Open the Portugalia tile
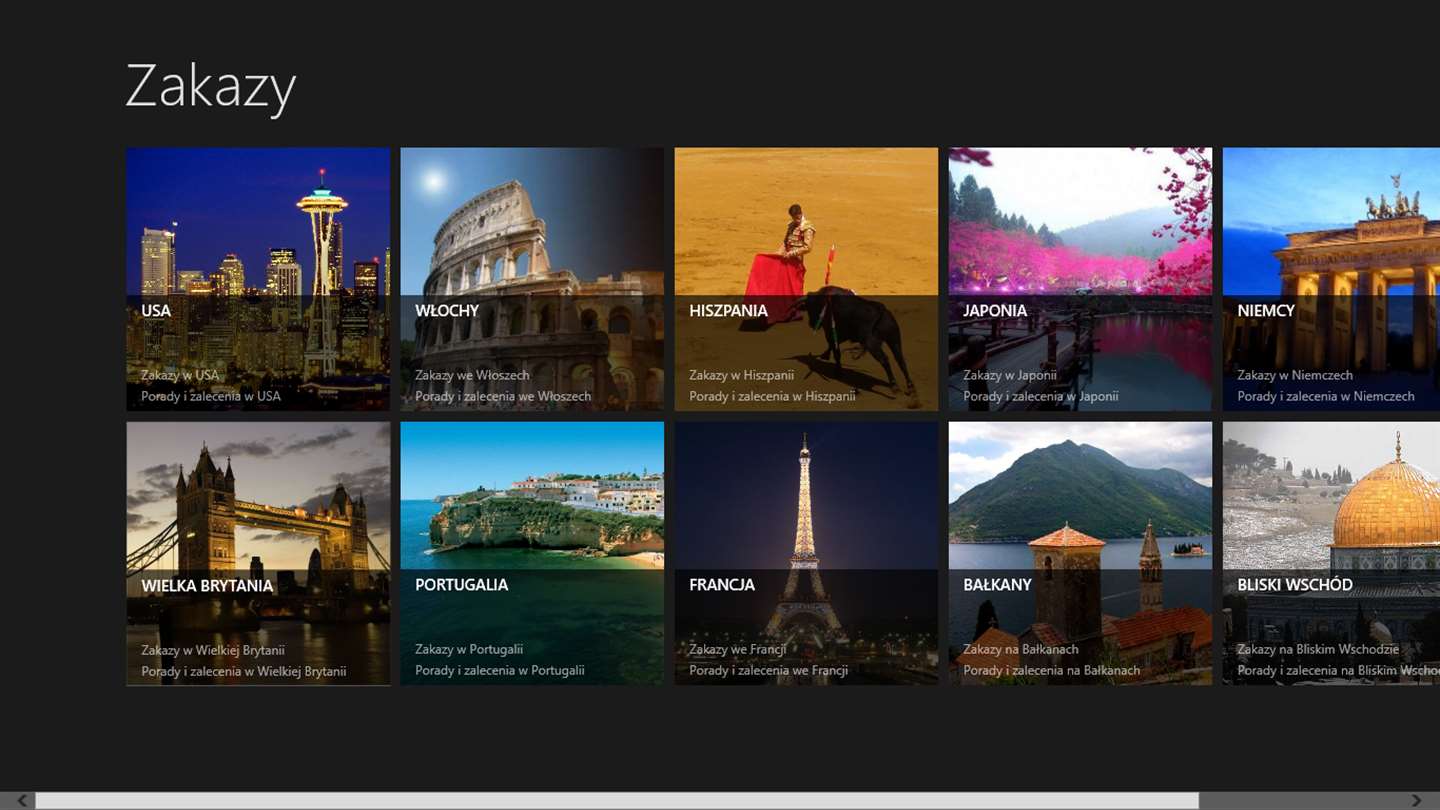This screenshot has width=1440, height=810. click(532, 553)
